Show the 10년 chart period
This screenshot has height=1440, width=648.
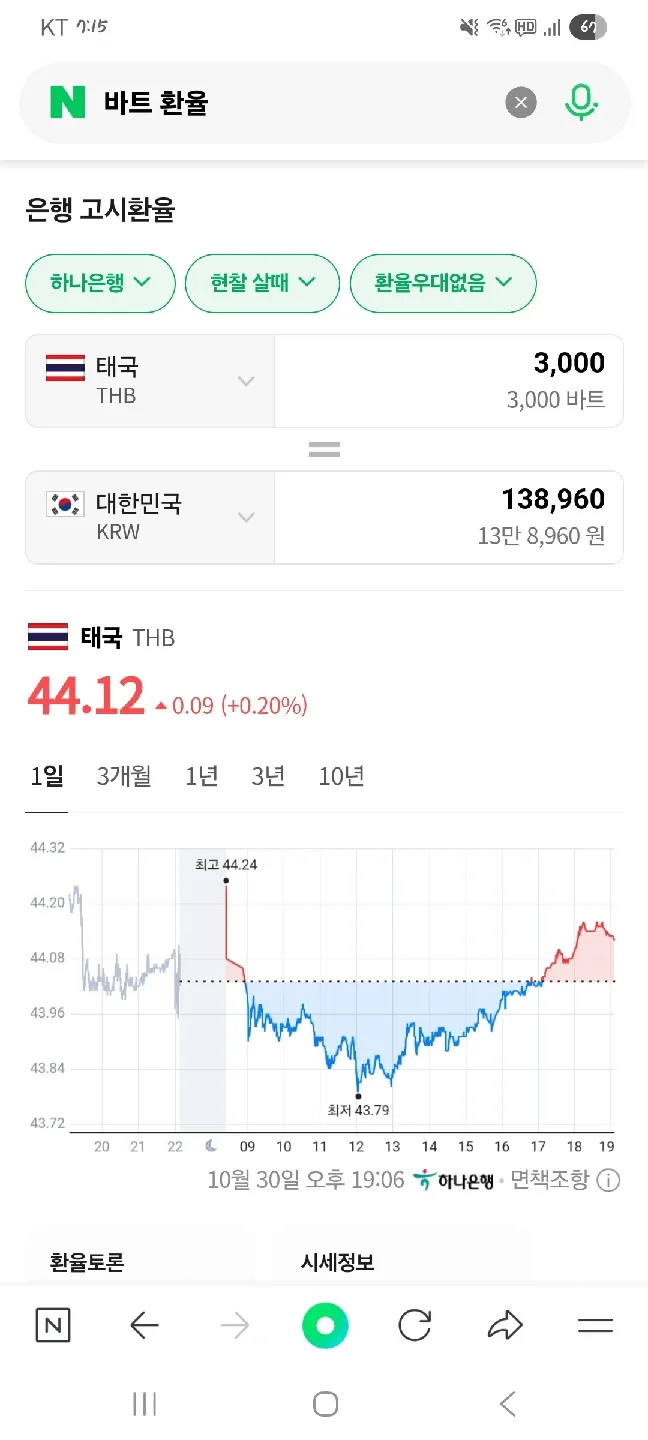pos(341,776)
